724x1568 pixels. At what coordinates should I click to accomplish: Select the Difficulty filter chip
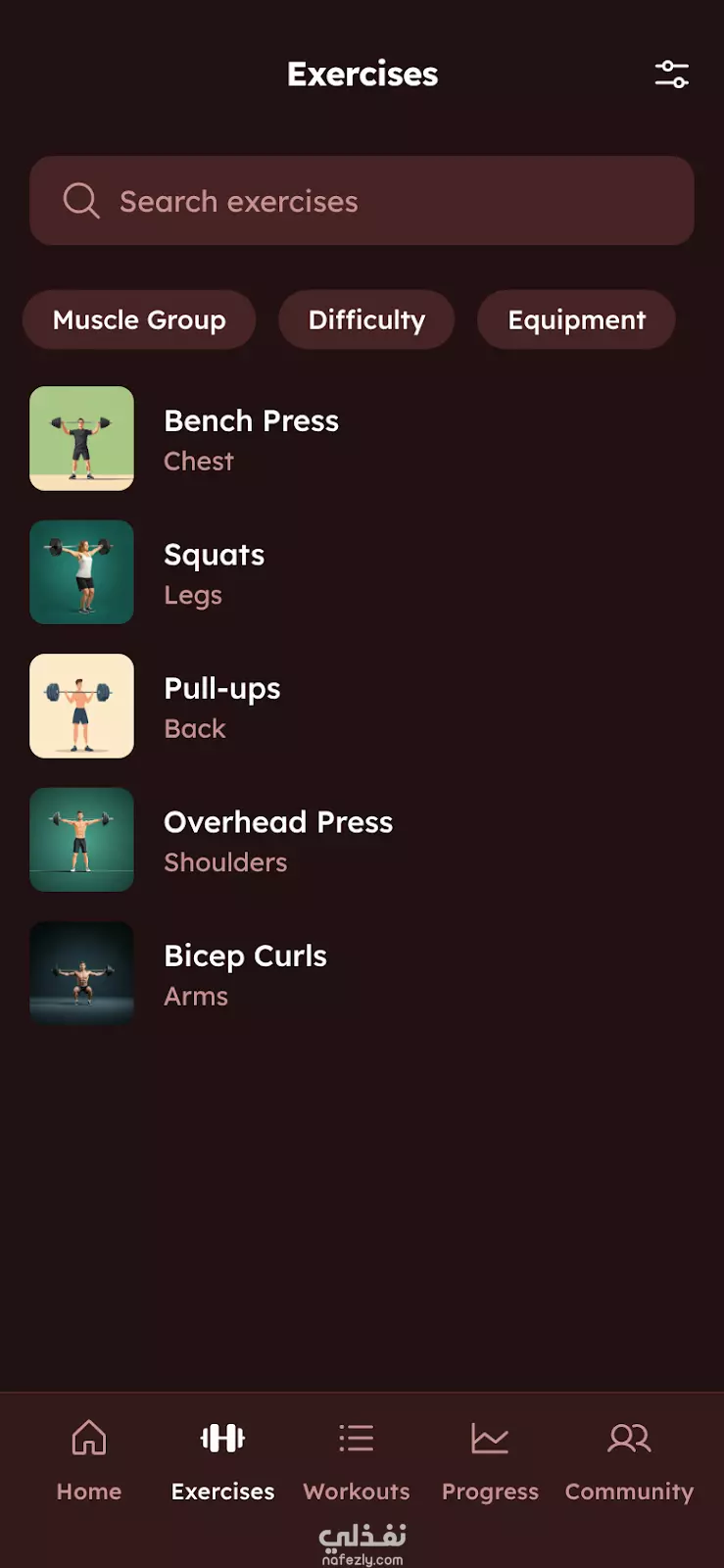pos(366,319)
